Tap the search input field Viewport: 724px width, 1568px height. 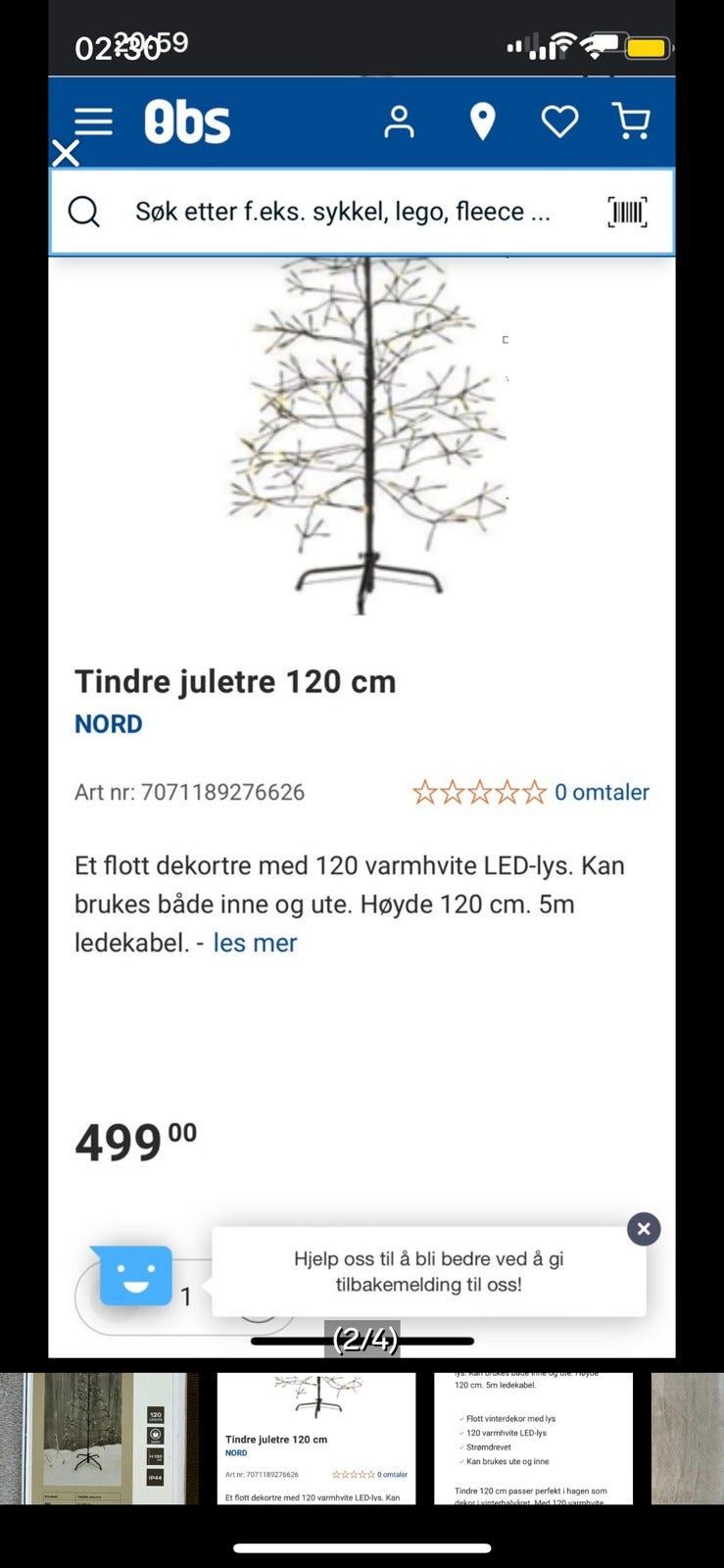click(343, 211)
